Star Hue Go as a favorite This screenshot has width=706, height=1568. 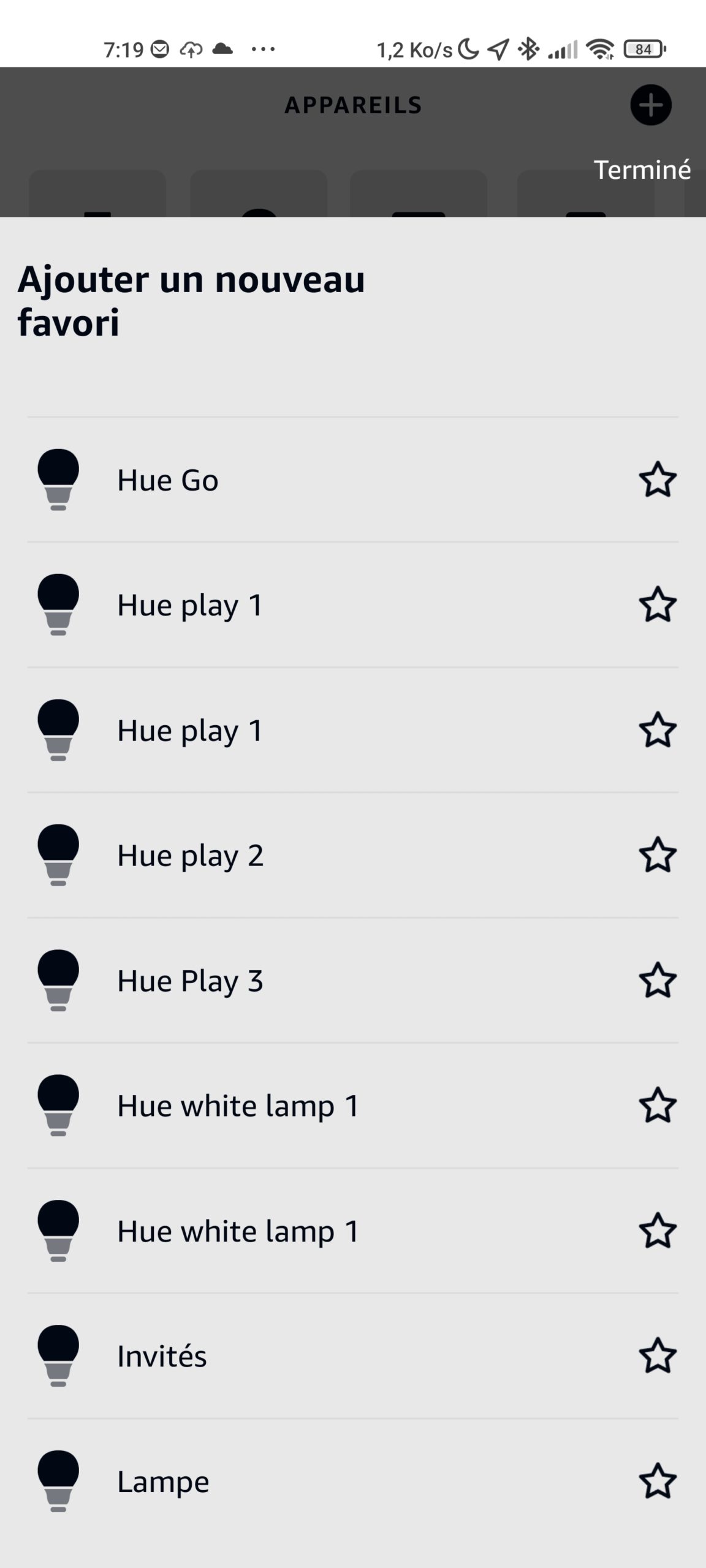click(658, 480)
